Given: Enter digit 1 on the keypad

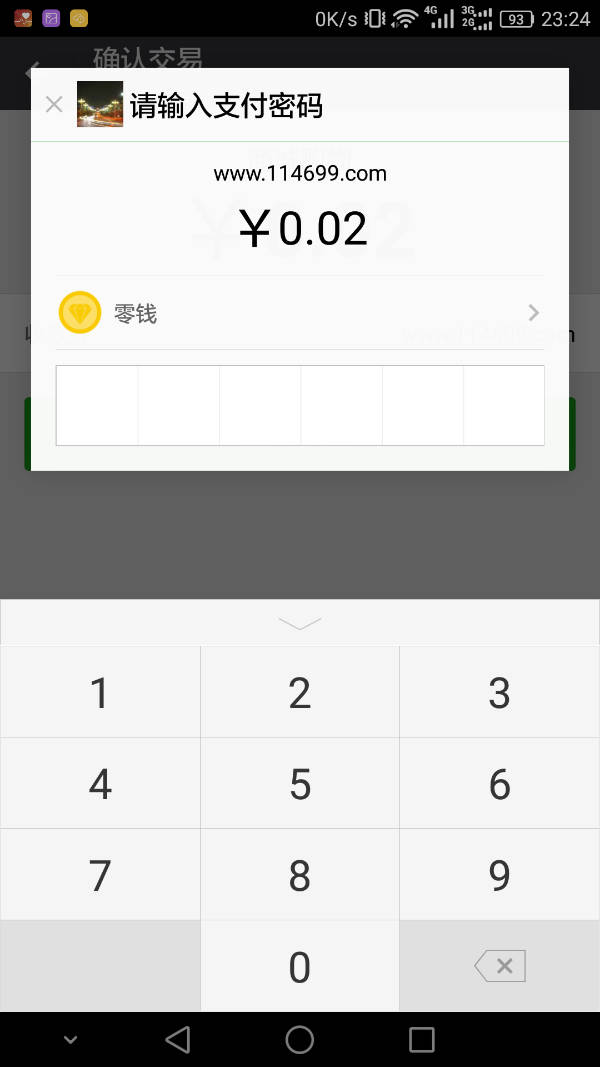Looking at the screenshot, I should [100, 692].
